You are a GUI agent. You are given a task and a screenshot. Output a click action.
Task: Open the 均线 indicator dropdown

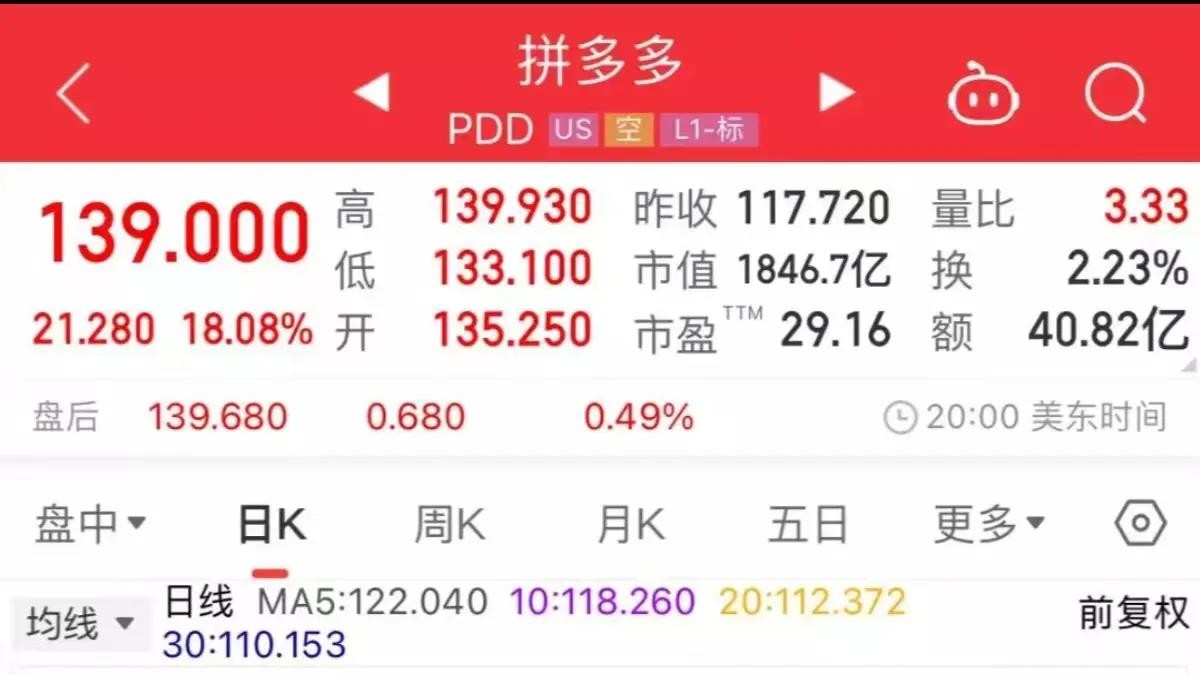pyautogui.click(x=80, y=625)
